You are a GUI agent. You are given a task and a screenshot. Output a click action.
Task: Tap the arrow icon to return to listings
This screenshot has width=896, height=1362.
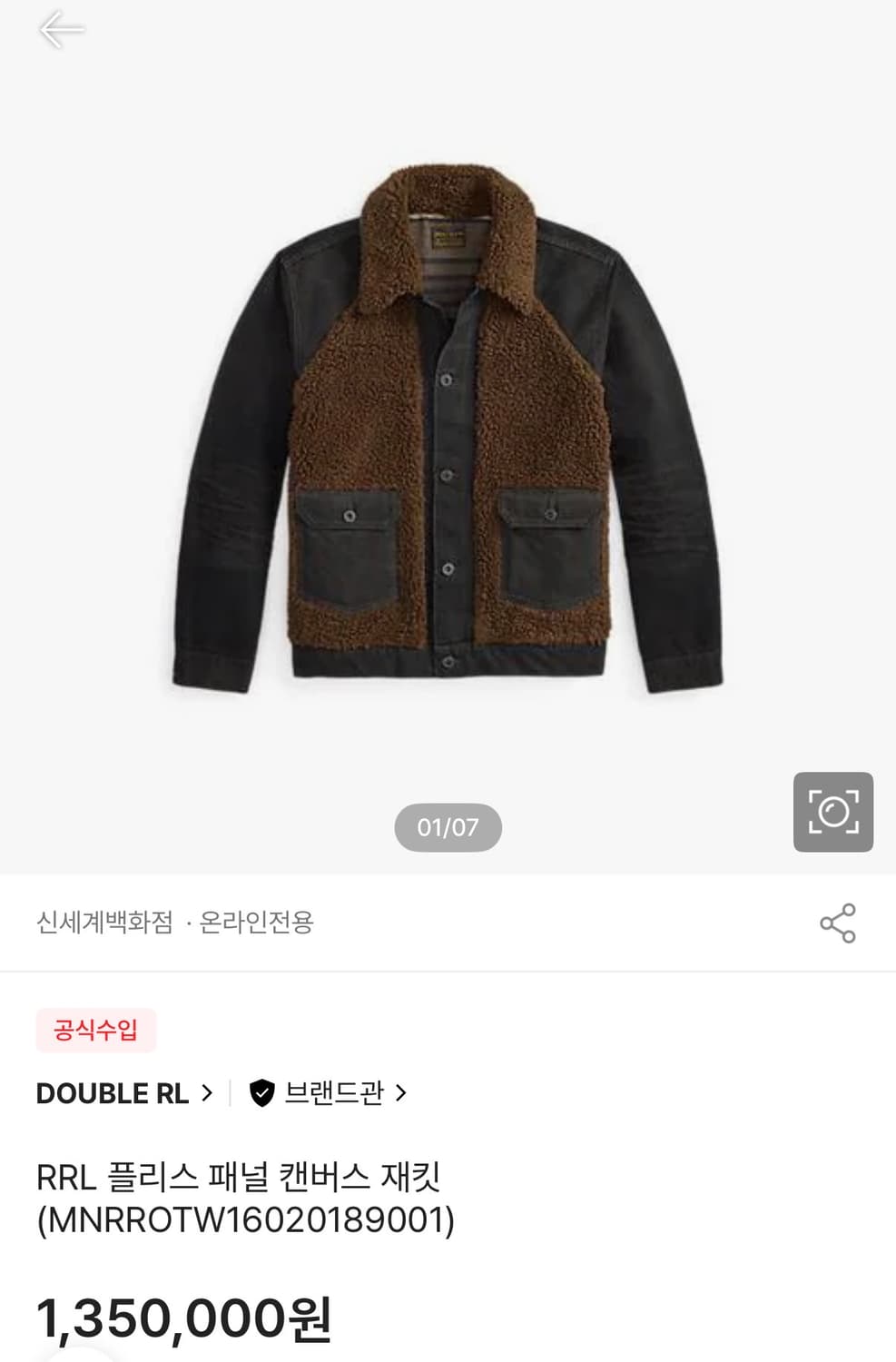pyautogui.click(x=61, y=28)
